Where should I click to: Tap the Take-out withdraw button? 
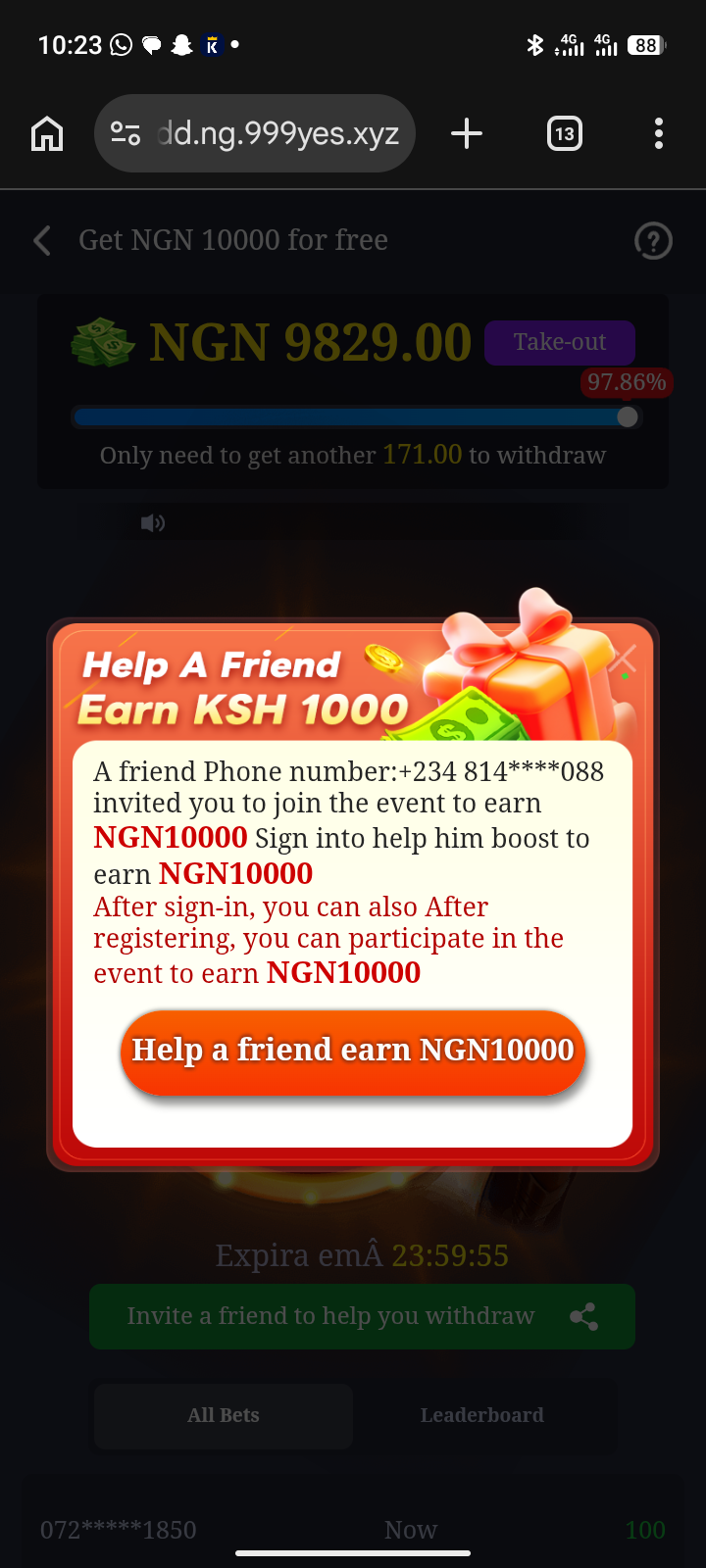pos(559,342)
